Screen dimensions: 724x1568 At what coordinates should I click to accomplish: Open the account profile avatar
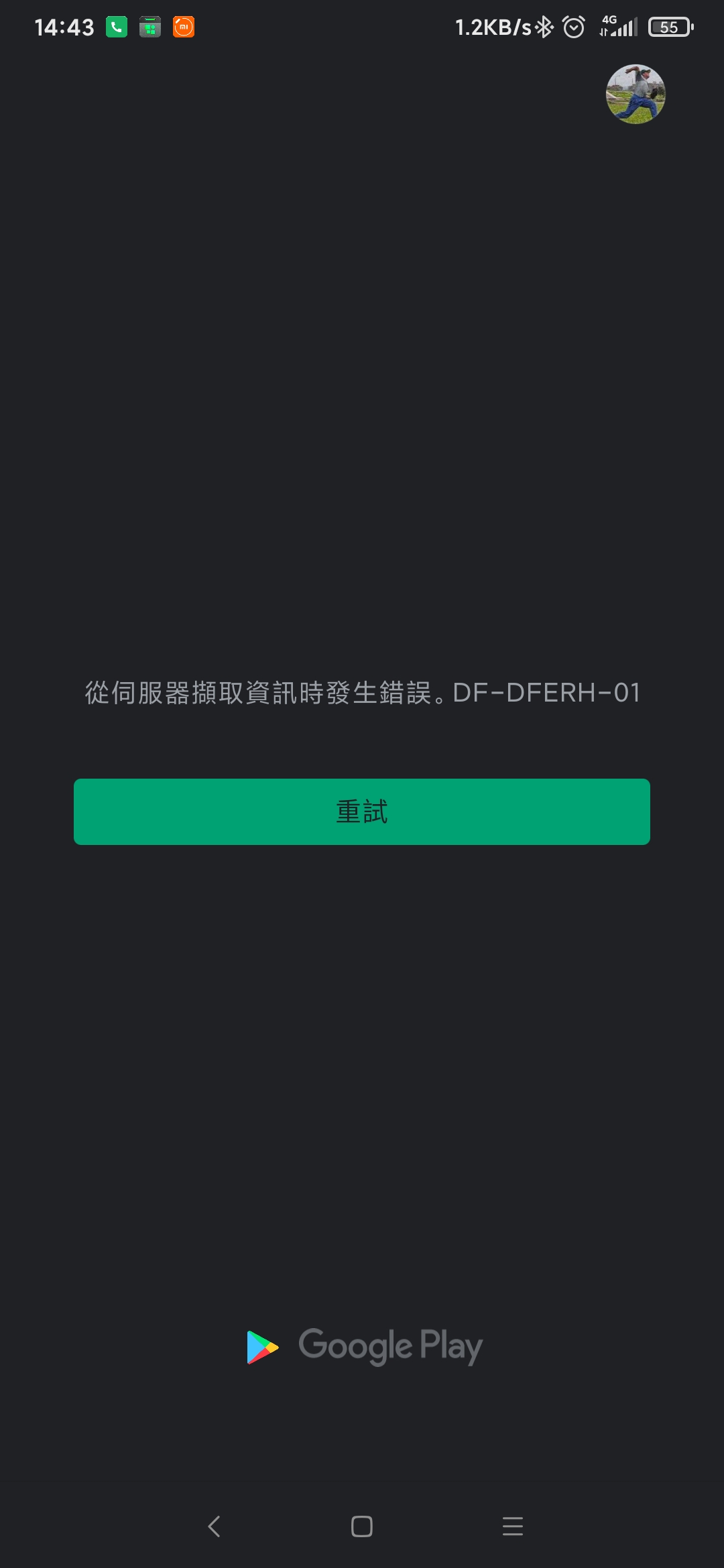pyautogui.click(x=636, y=94)
